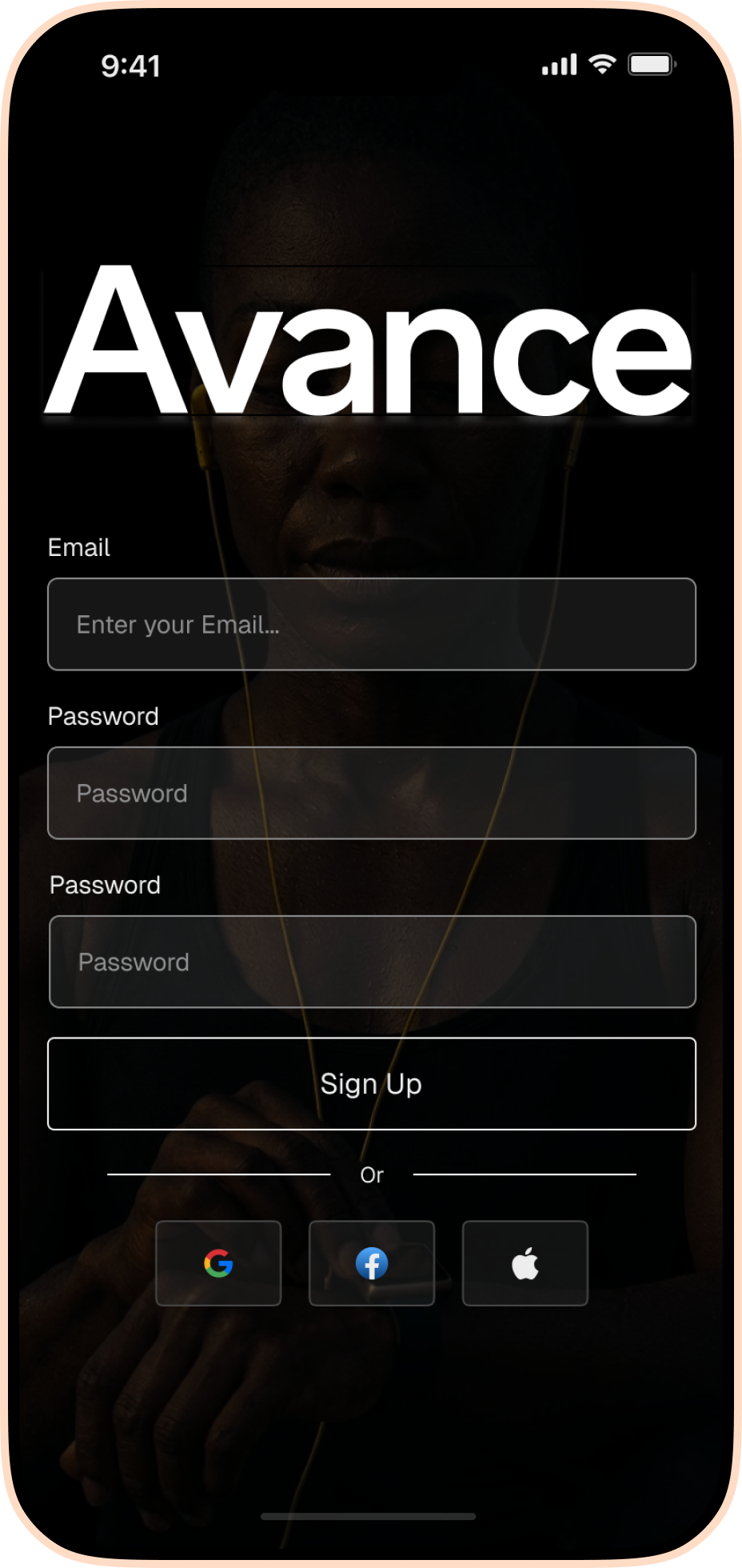This screenshot has height=1568, width=742.
Task: Choose Apple sign-in option
Action: tap(525, 1263)
